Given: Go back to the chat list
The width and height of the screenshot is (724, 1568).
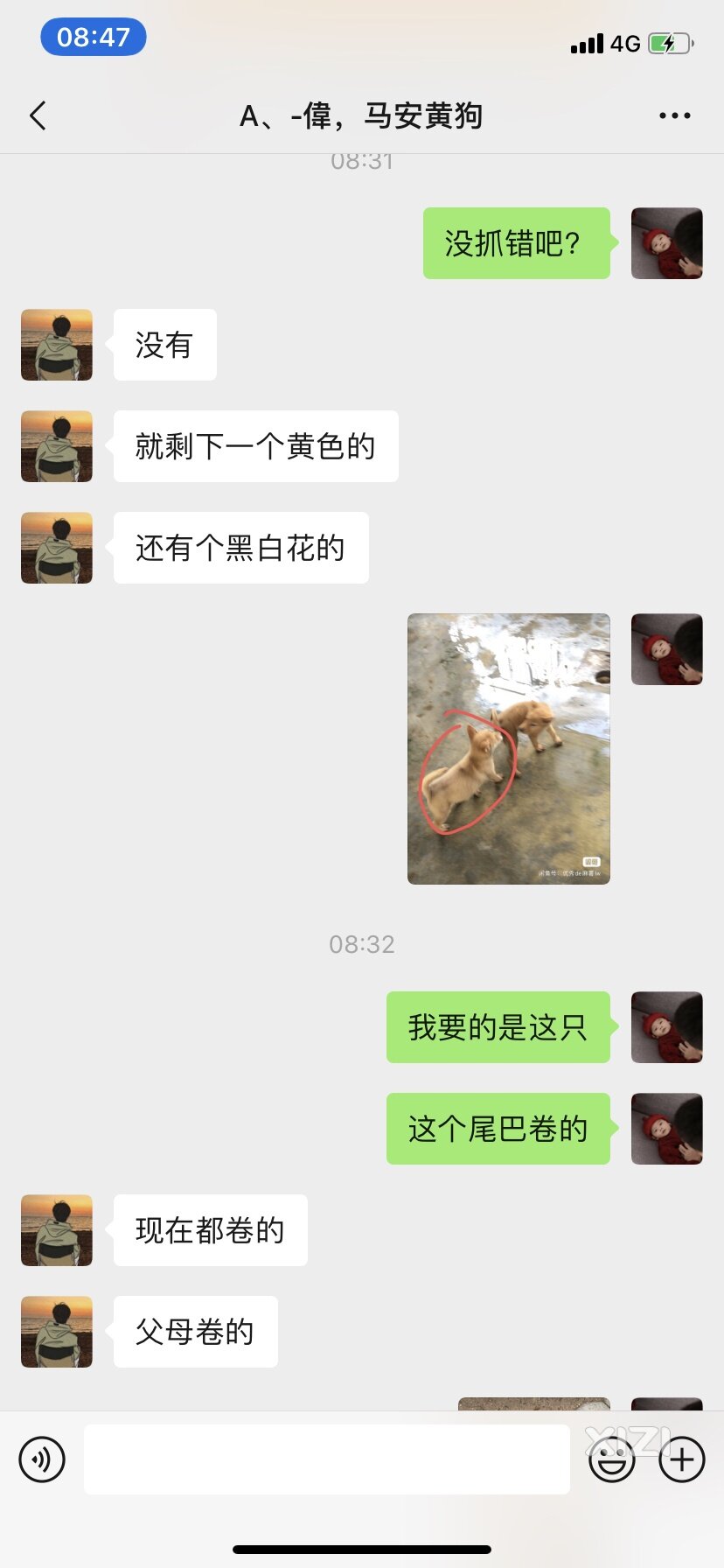Looking at the screenshot, I should click(x=38, y=115).
